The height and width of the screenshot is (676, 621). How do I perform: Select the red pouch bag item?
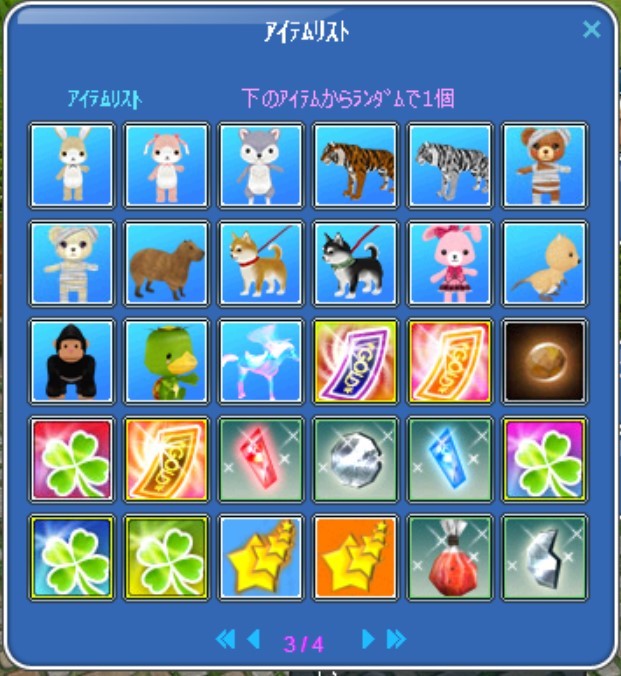tap(450, 557)
